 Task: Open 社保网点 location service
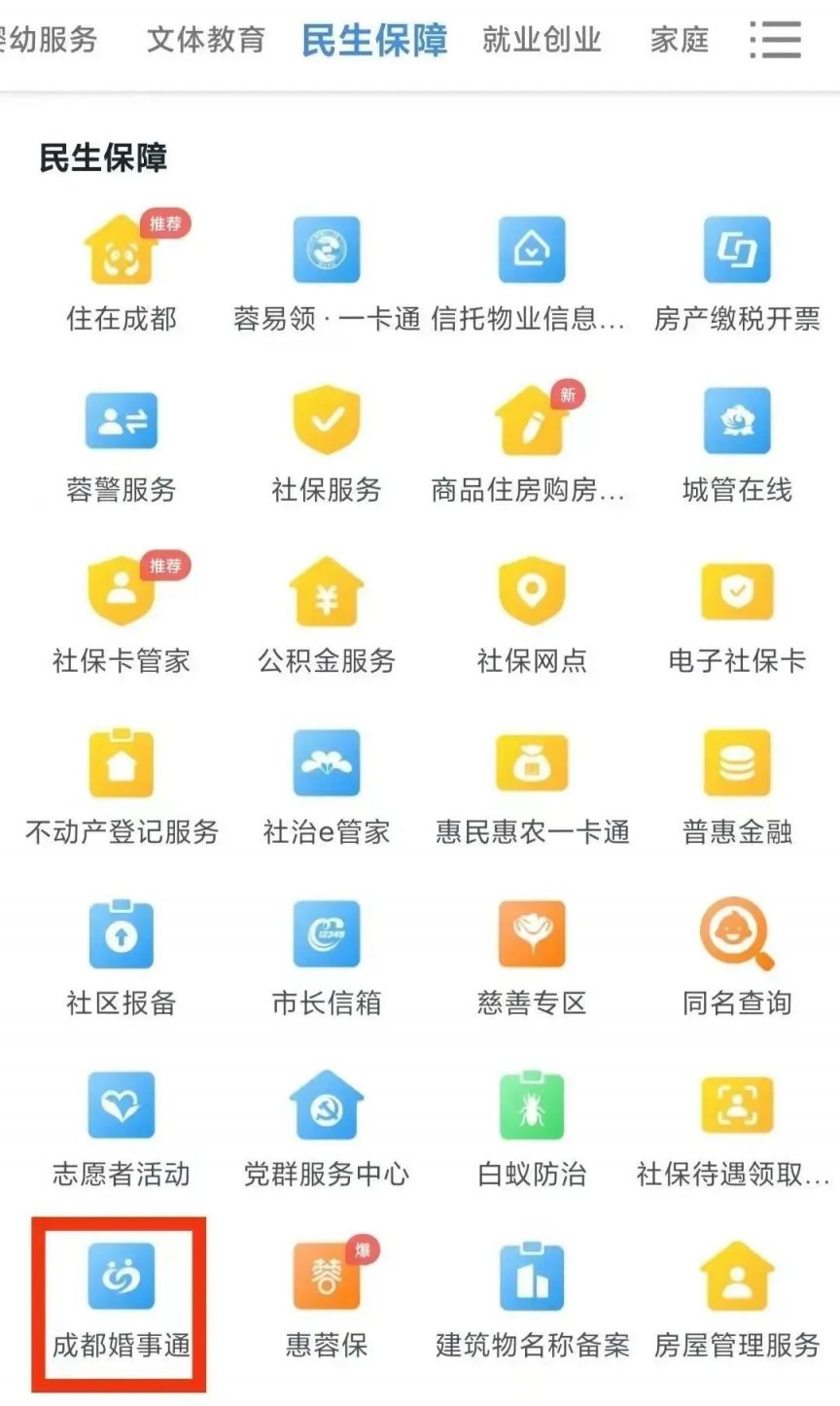[532, 591]
